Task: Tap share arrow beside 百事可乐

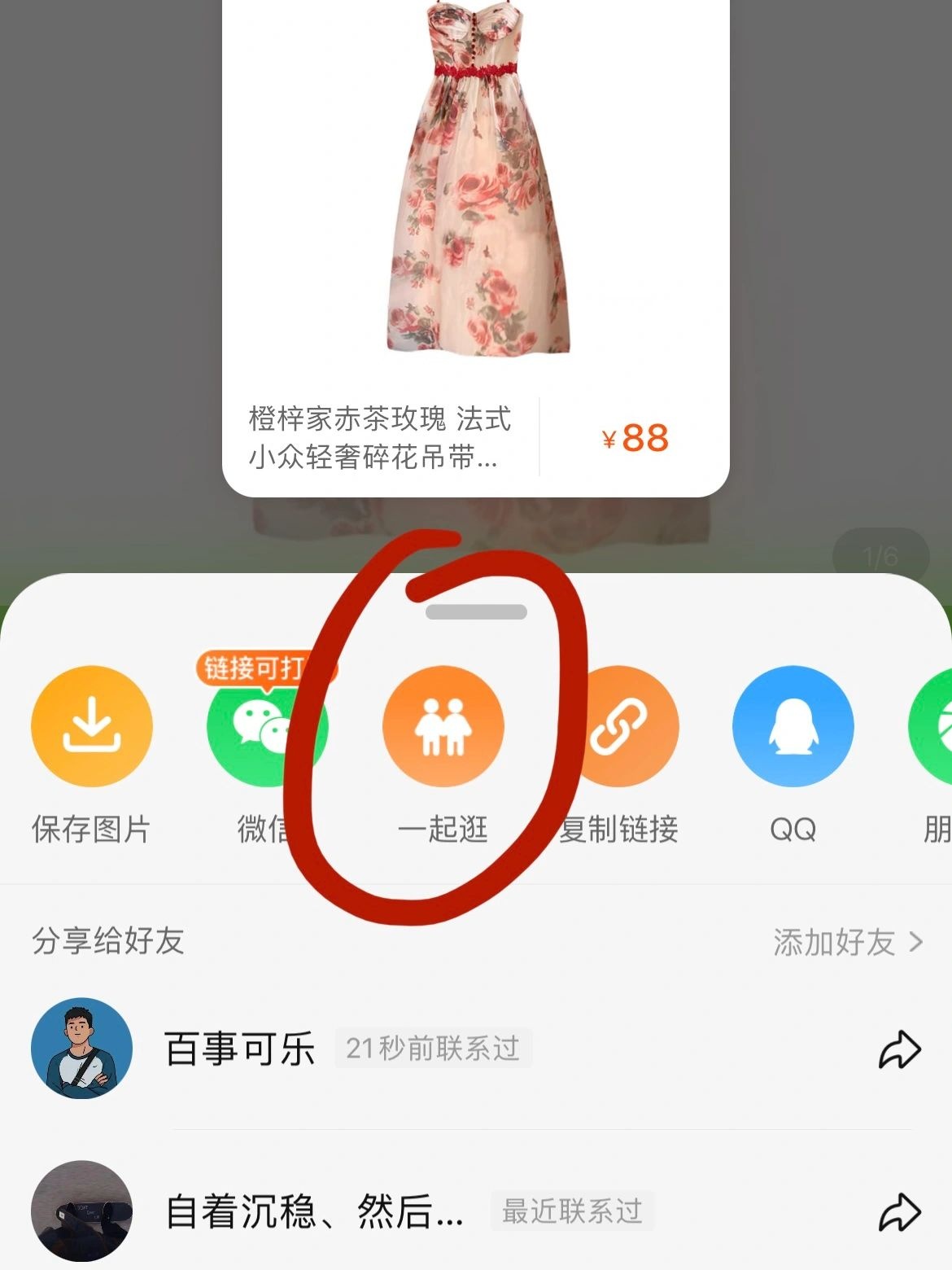Action: coord(899,1049)
